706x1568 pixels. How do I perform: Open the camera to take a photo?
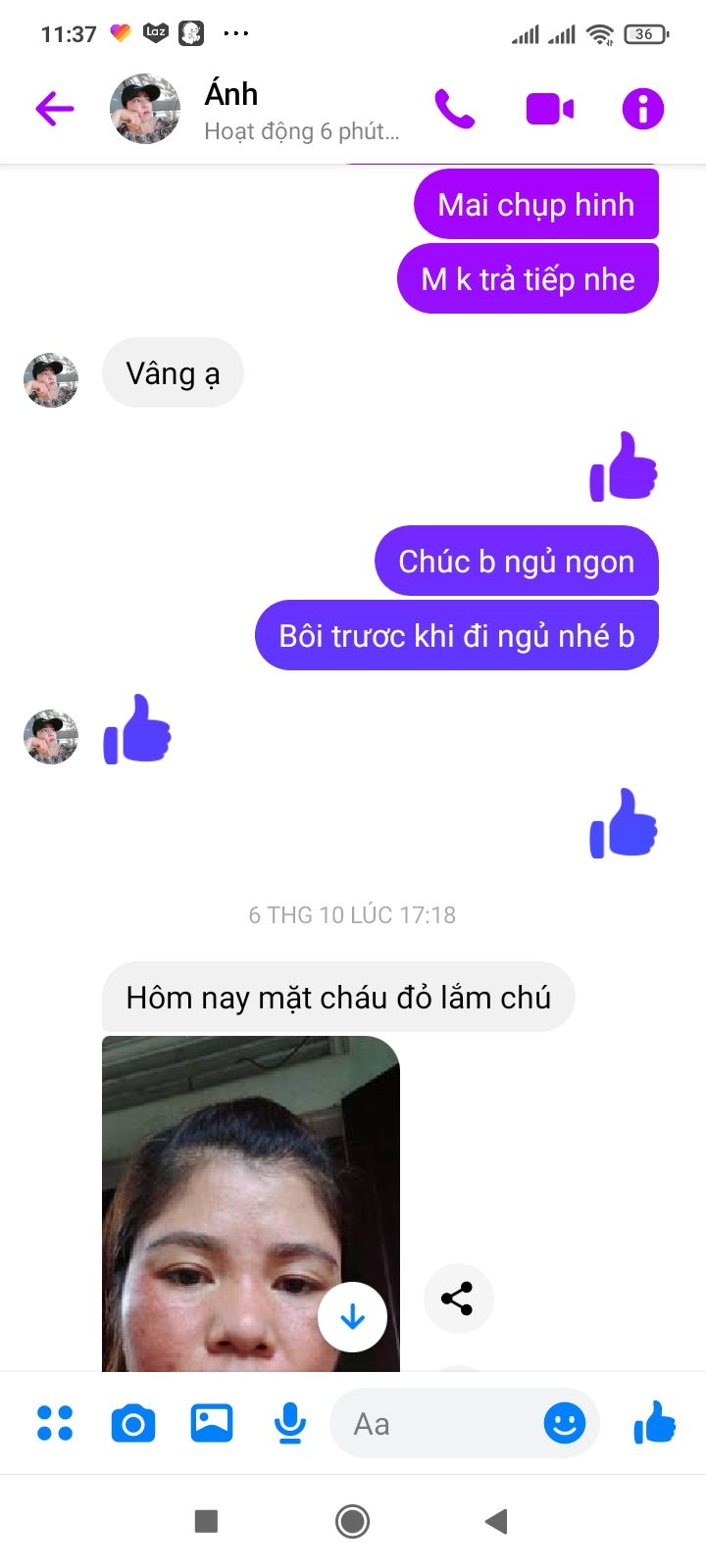click(x=133, y=1423)
